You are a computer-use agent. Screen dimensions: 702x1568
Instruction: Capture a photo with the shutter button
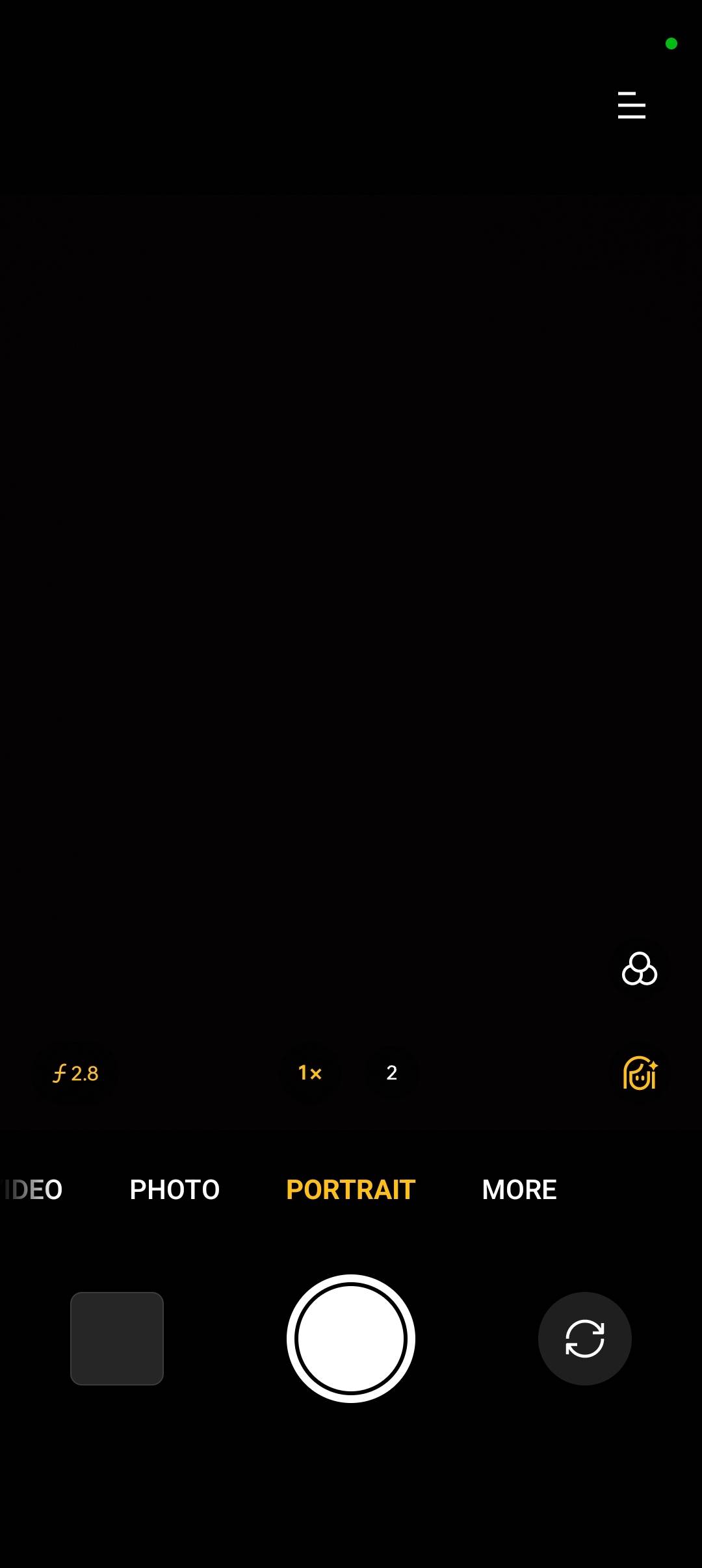[350, 1338]
